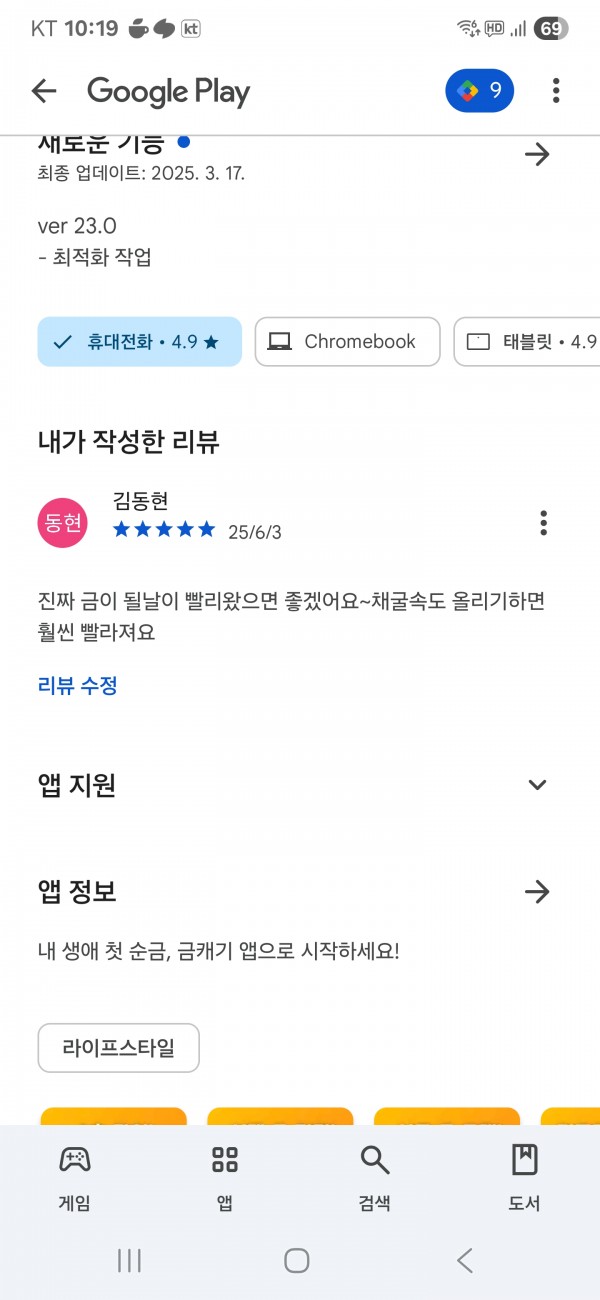The width and height of the screenshot is (600, 1300).
Task: Switch to the 검색 tab
Action: pyautogui.click(x=375, y=1178)
